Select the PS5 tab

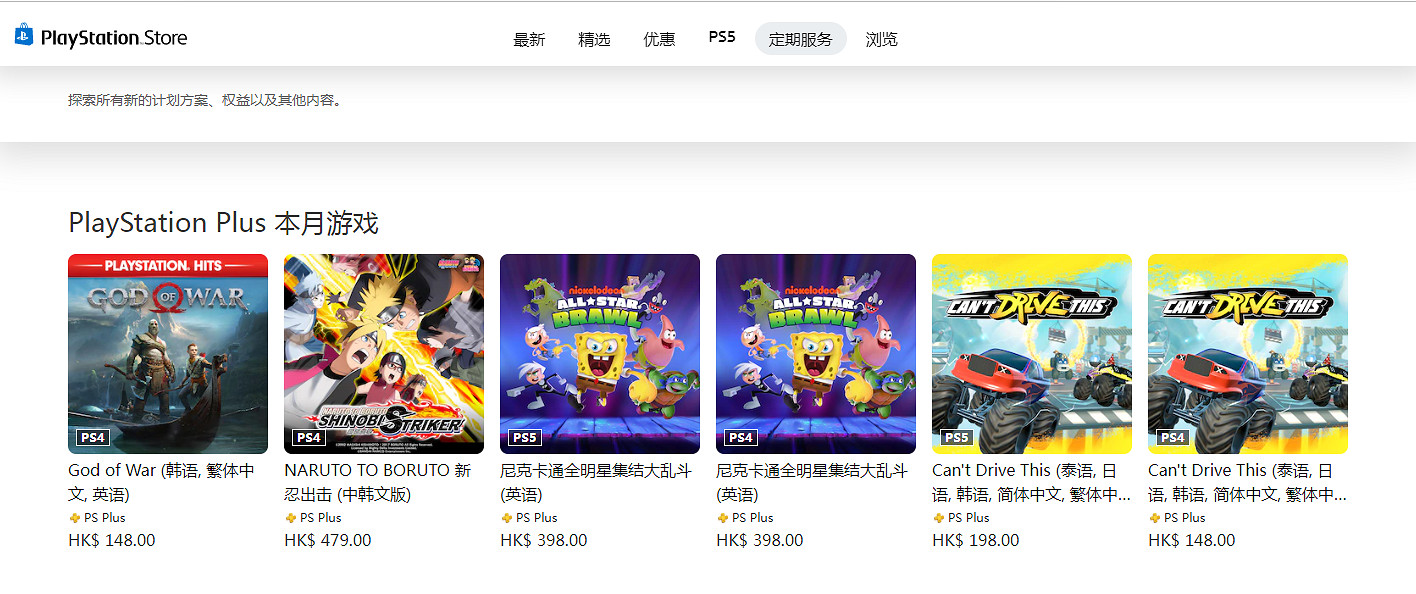(x=722, y=37)
